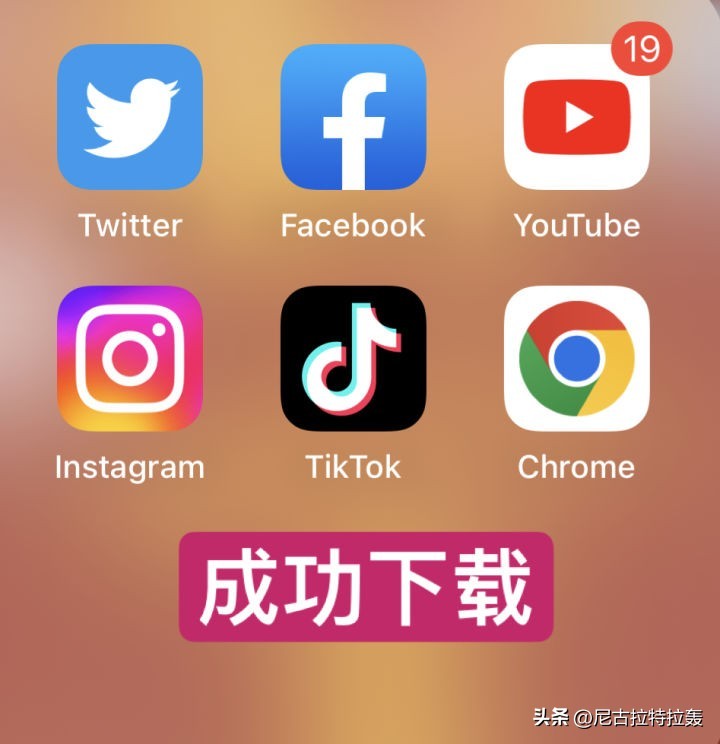This screenshot has height=744, width=720.
Task: Launch the Instagram app
Action: coord(130,358)
